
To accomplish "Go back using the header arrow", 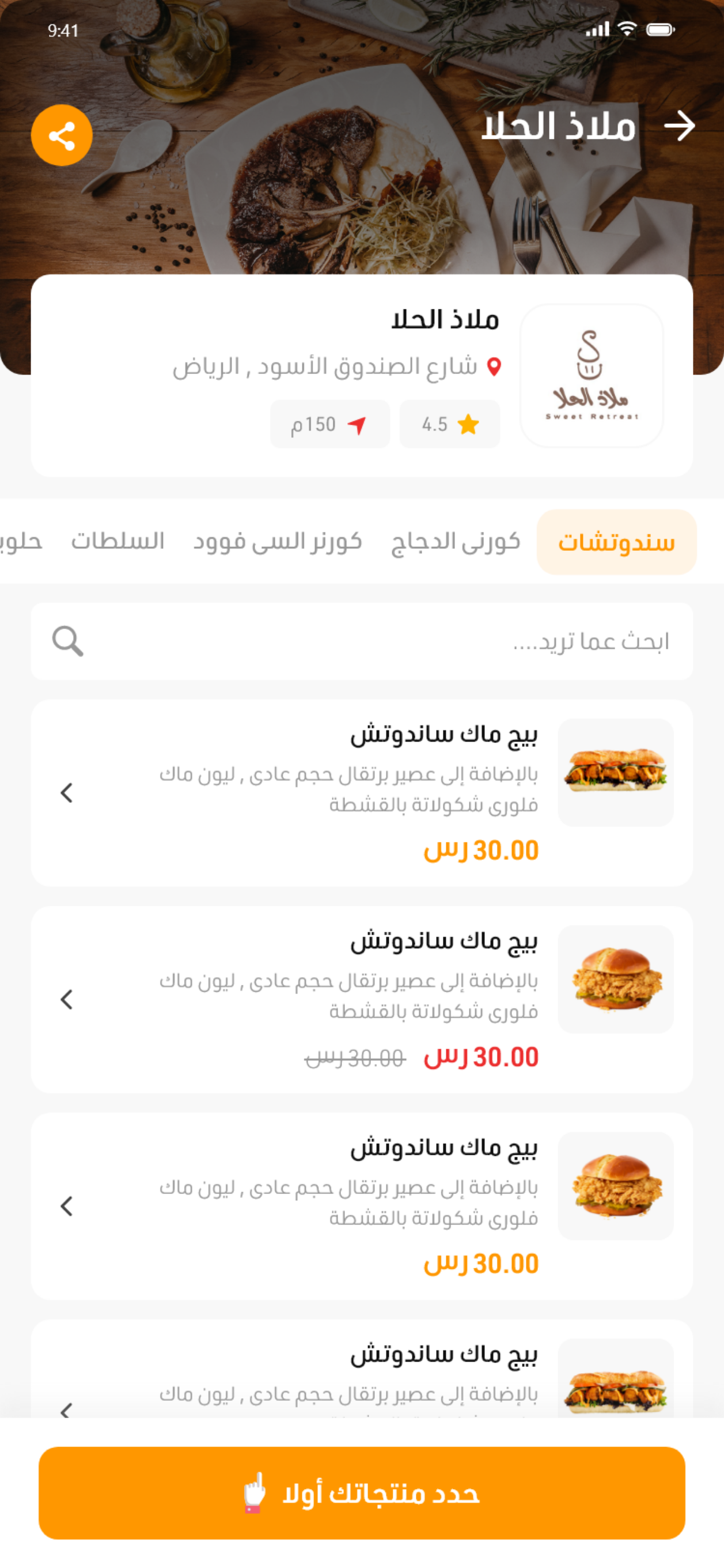I will 679,126.
